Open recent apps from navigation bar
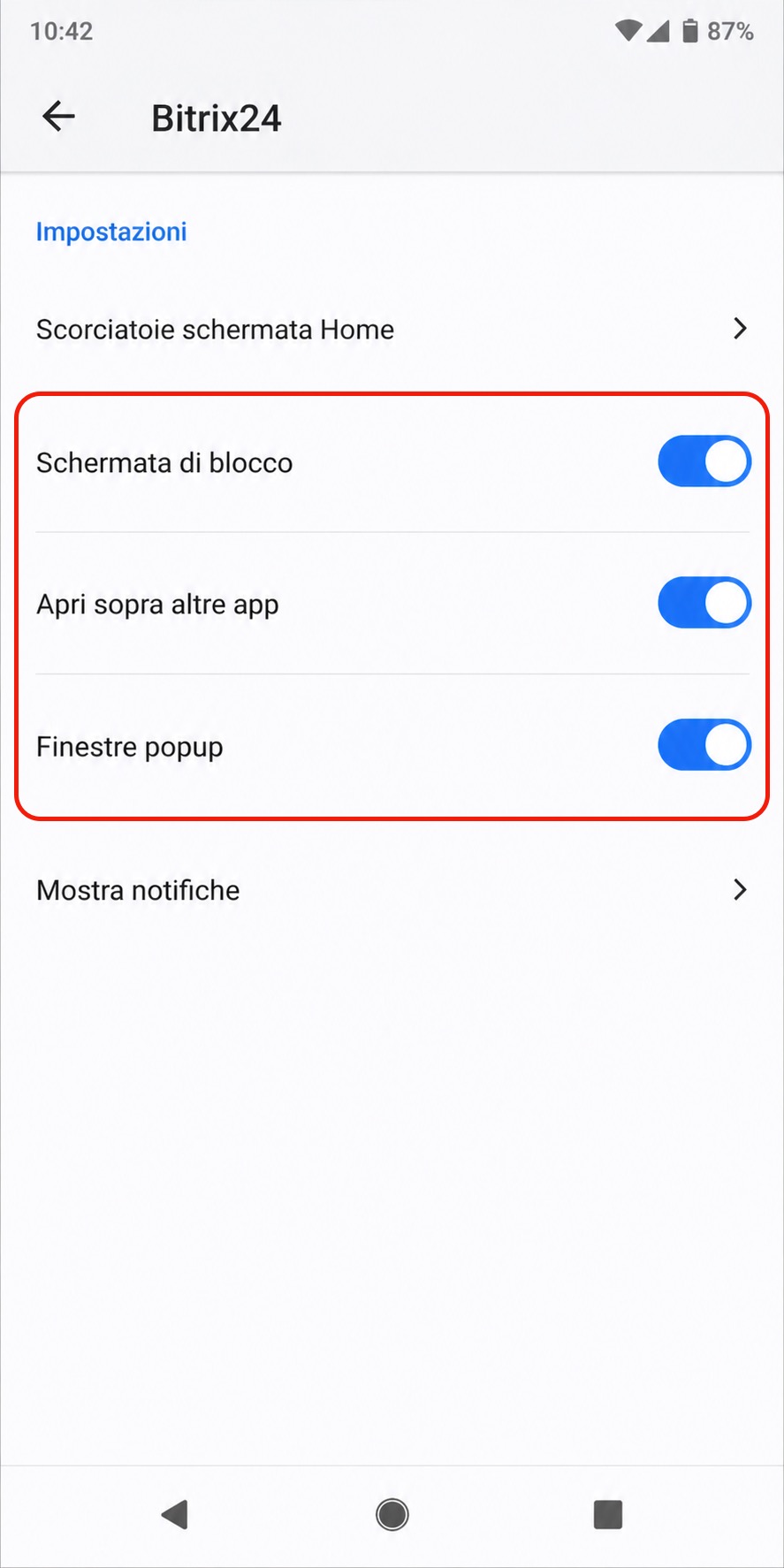The width and height of the screenshot is (784, 1568). (x=608, y=1514)
